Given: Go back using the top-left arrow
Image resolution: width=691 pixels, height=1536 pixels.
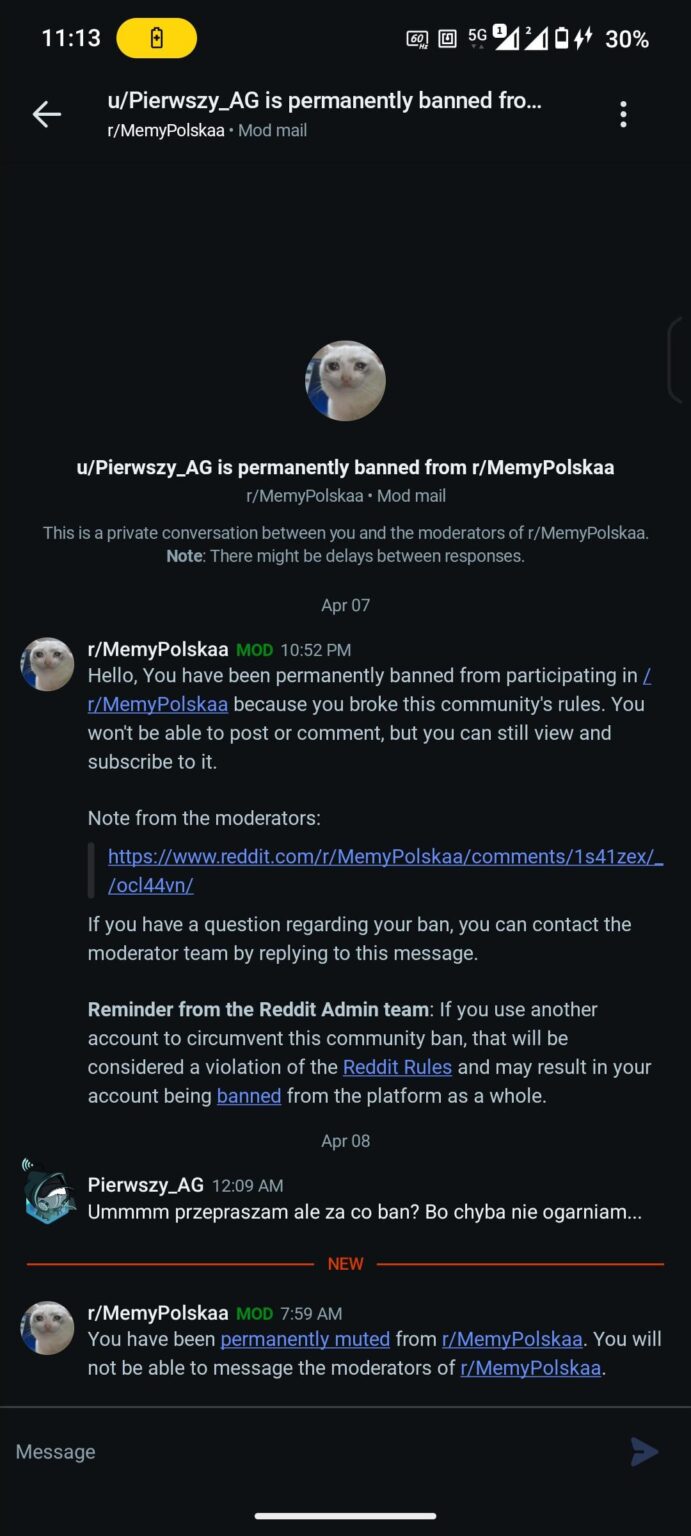Looking at the screenshot, I should point(47,114).
